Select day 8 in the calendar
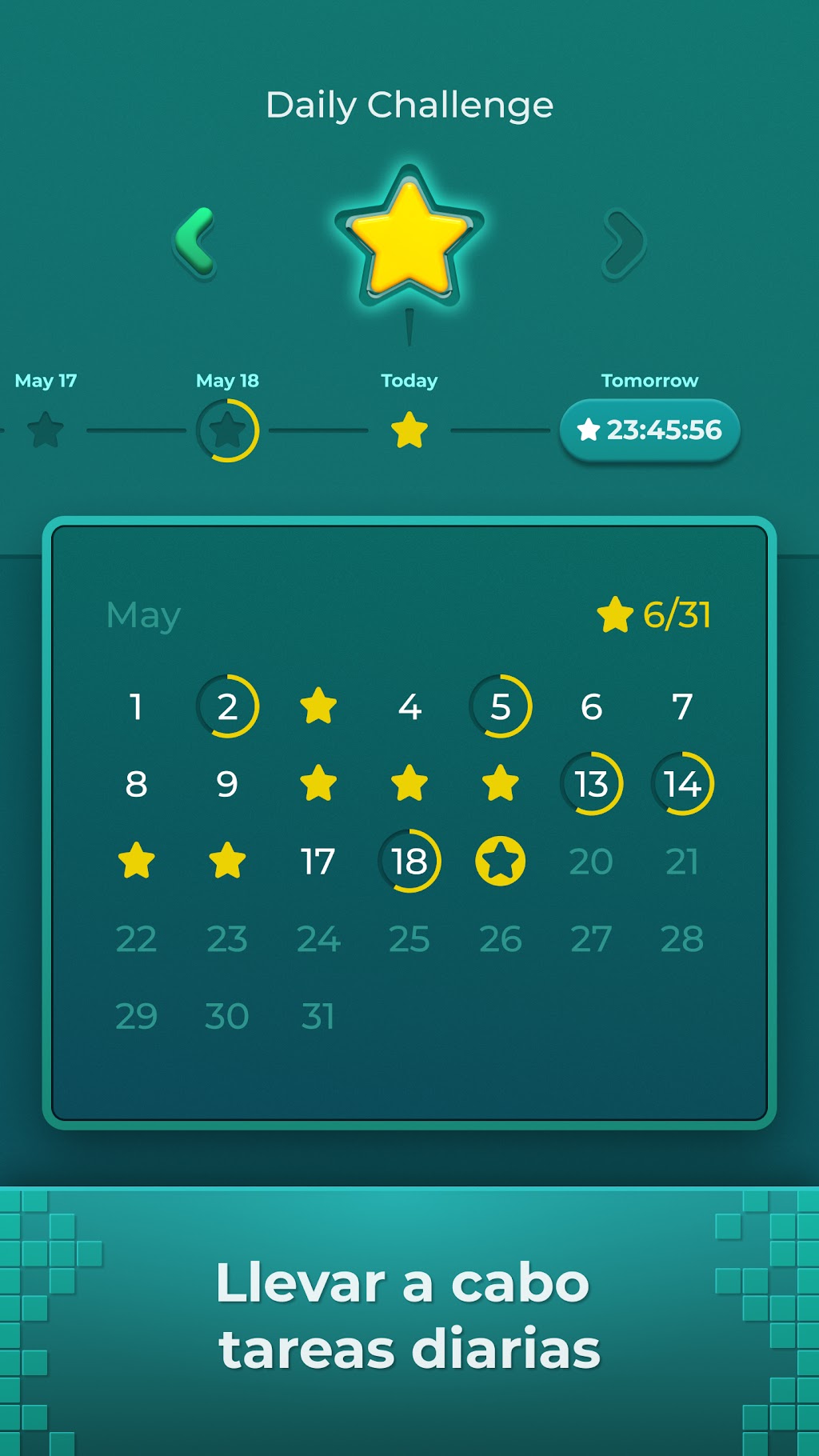Screen dimensions: 819x1456 tap(136, 784)
